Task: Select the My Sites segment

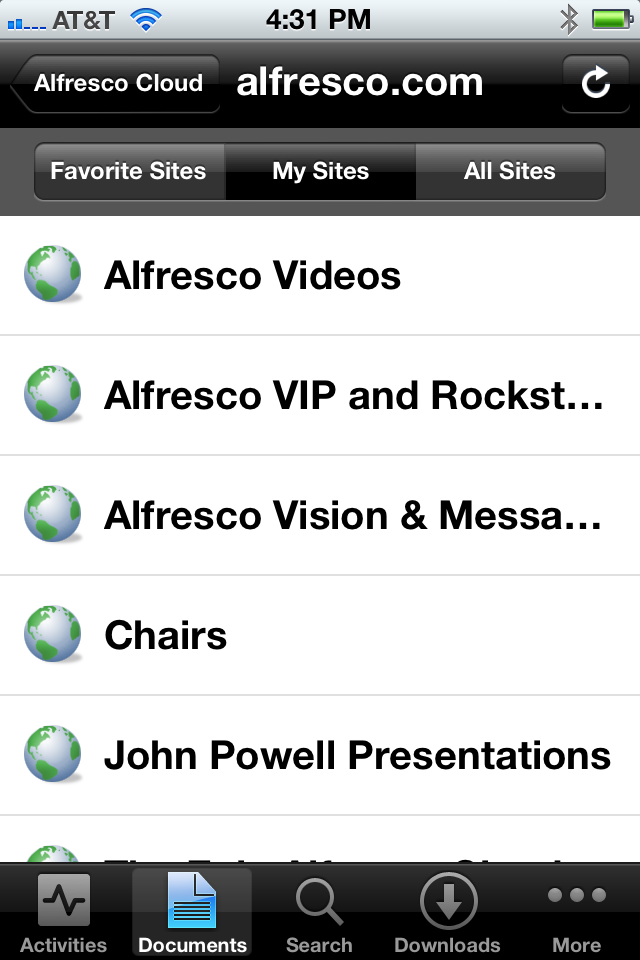Action: [320, 172]
